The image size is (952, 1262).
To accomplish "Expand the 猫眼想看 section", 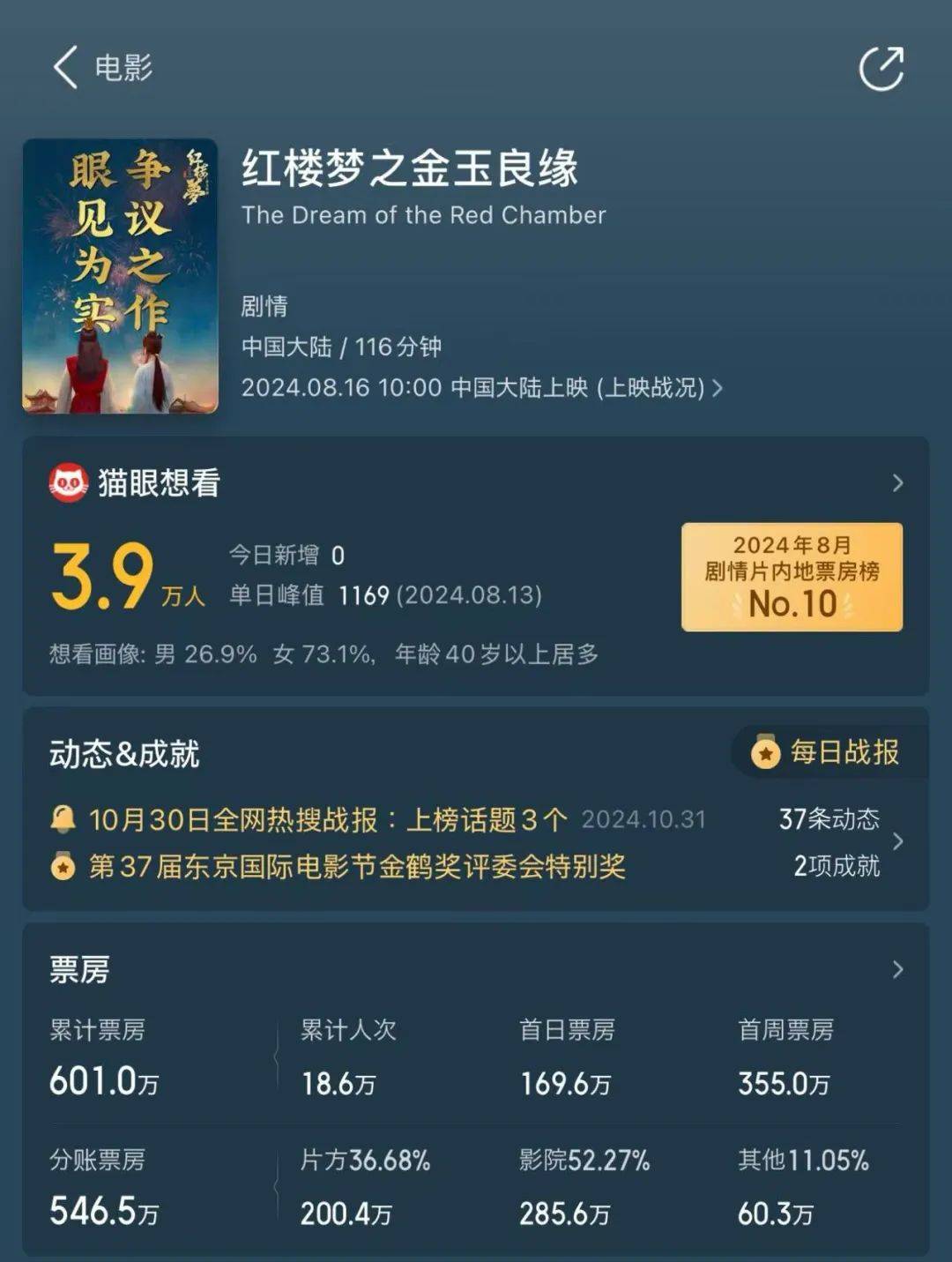I will click(x=897, y=483).
